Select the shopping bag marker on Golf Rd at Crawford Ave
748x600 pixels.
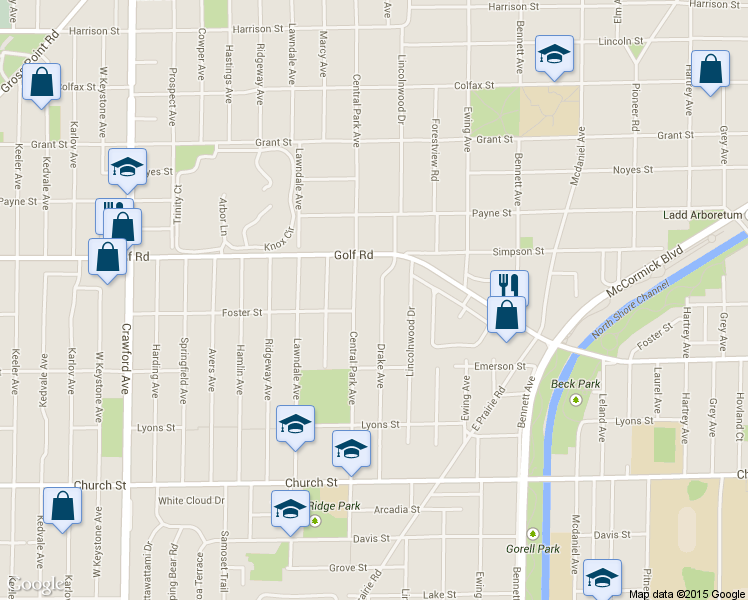pyautogui.click(x=107, y=258)
